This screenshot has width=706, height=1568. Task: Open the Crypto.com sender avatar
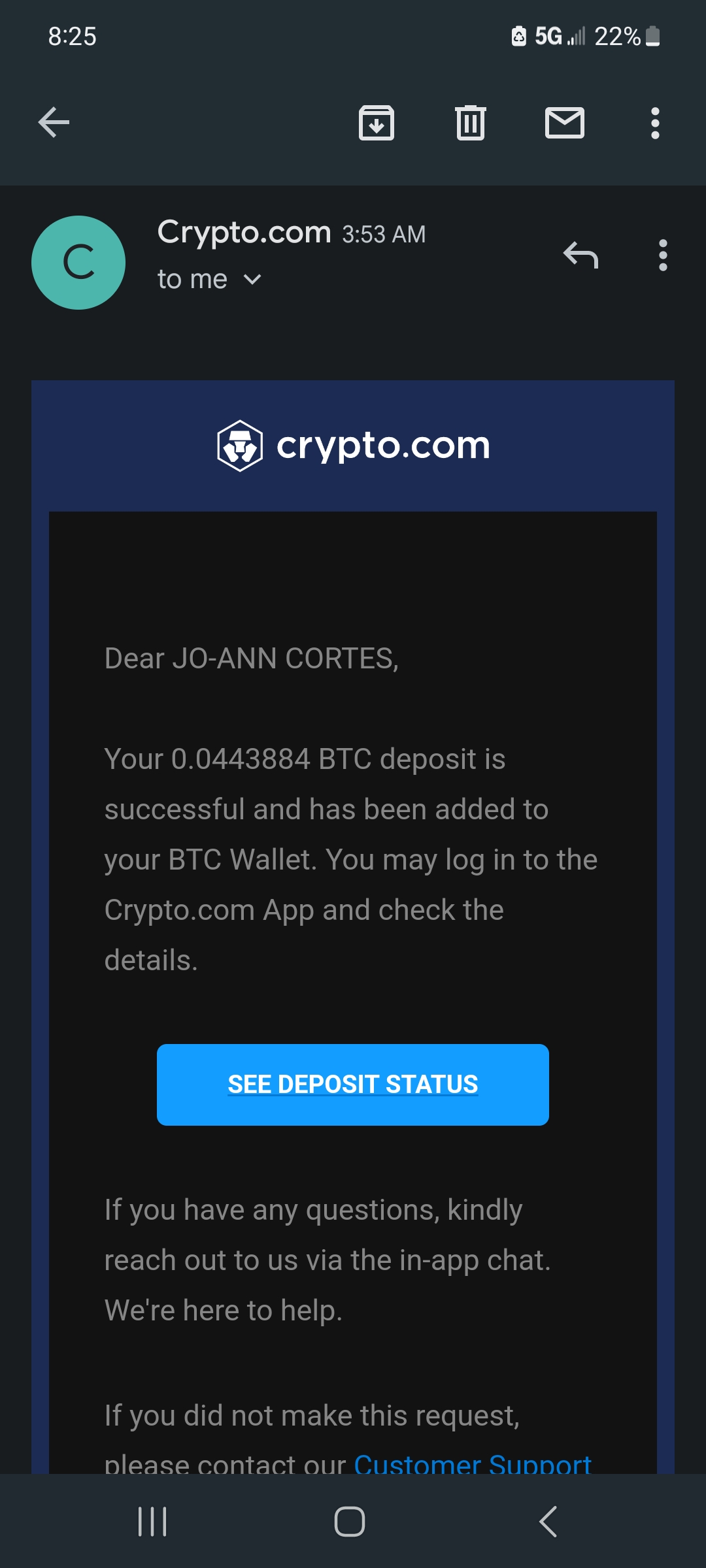click(x=78, y=263)
